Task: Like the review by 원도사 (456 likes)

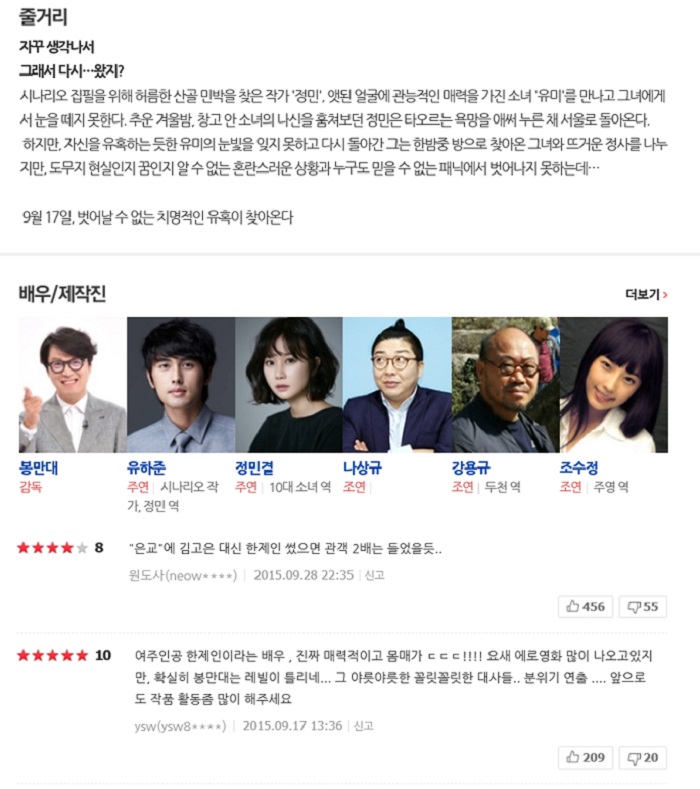Action: point(585,607)
